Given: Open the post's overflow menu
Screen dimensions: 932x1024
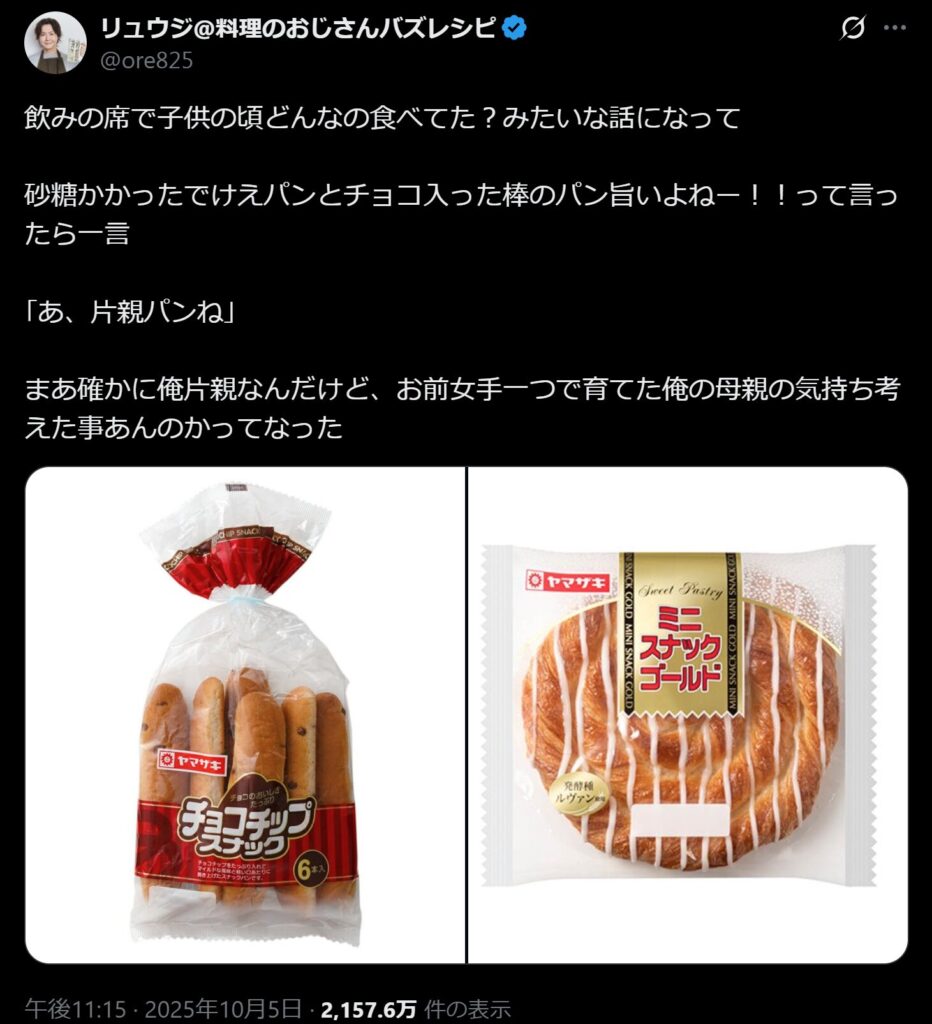Looking at the screenshot, I should tap(895, 29).
